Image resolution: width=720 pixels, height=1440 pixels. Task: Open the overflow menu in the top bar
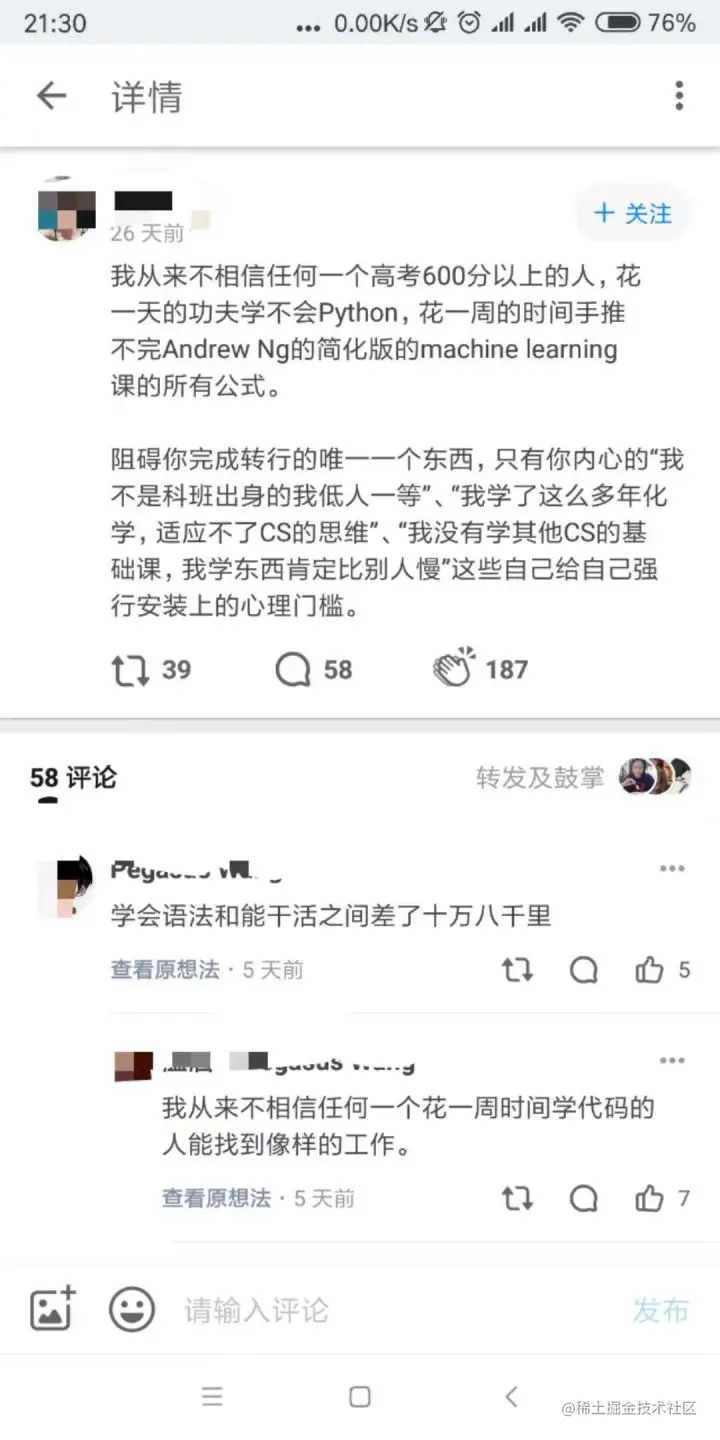679,96
